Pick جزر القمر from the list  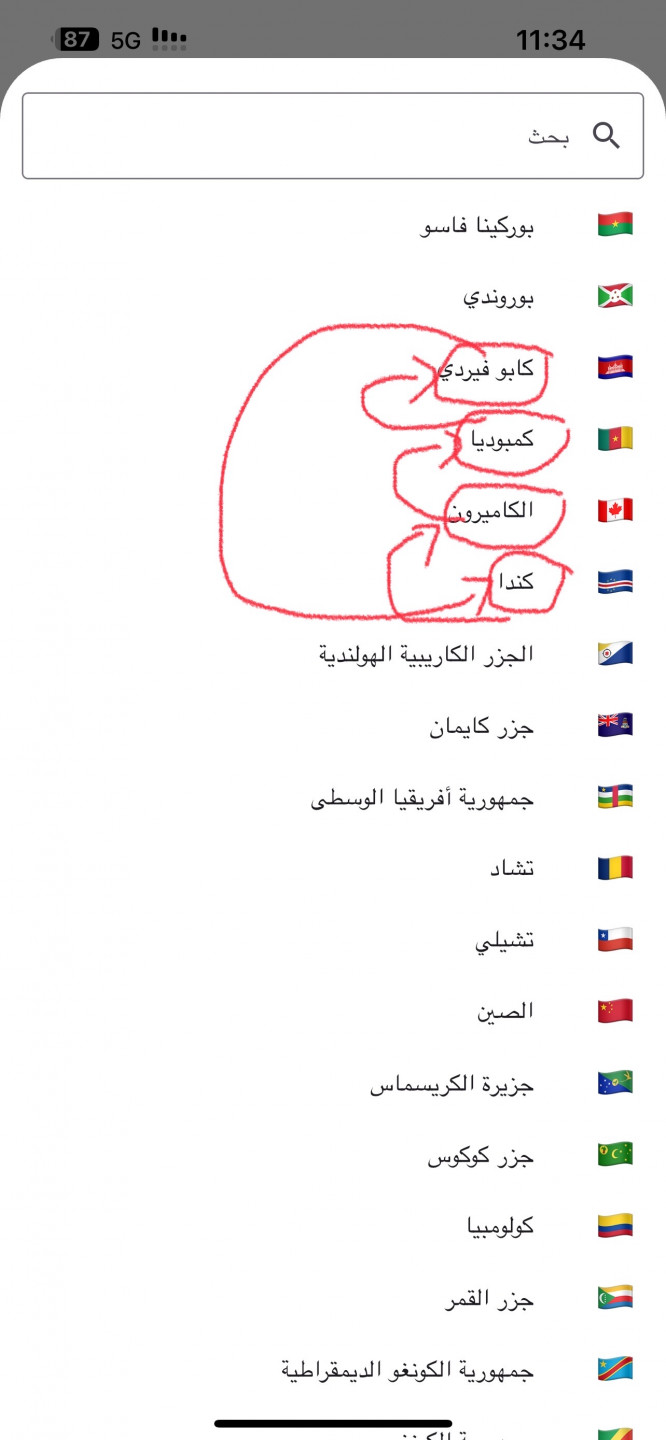click(489, 1299)
